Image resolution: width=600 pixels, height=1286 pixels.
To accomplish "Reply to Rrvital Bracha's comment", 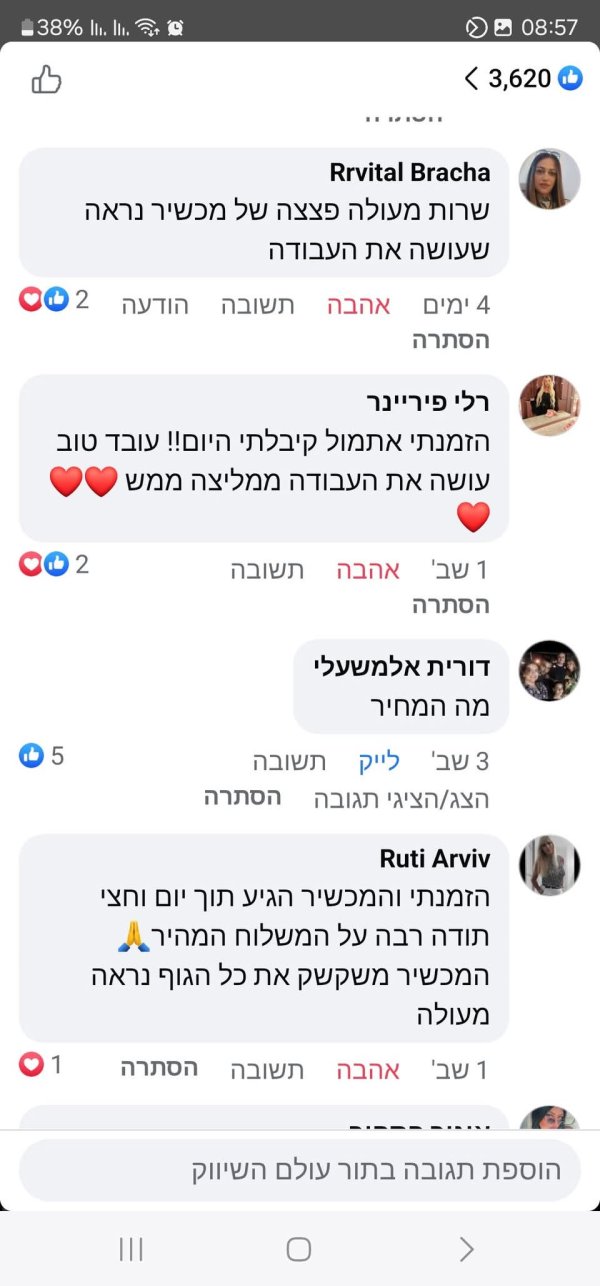I will tap(257, 305).
